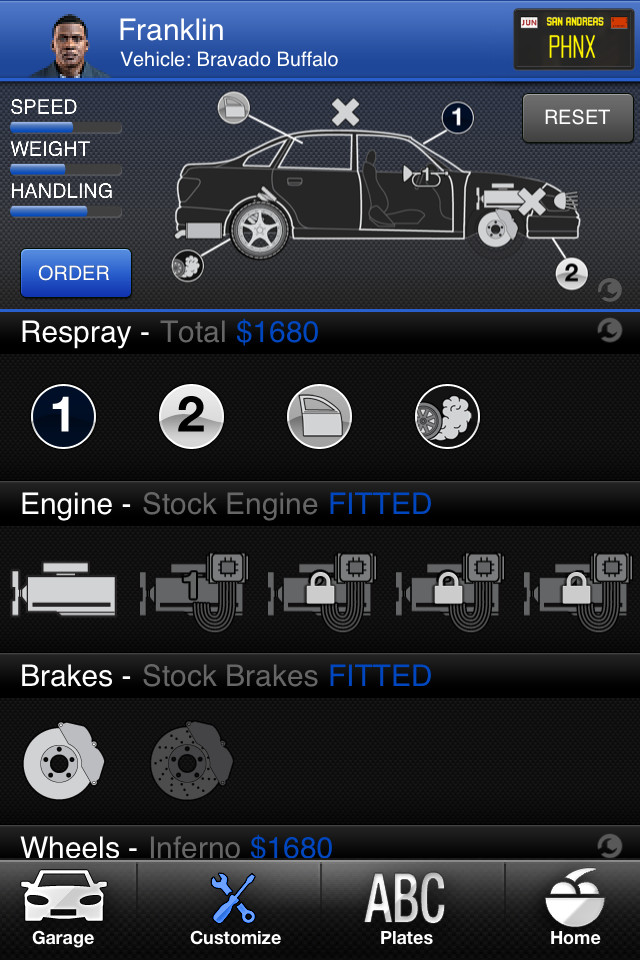This screenshot has width=640, height=960.
Task: Select the stock brakes disc
Action: coord(64,761)
